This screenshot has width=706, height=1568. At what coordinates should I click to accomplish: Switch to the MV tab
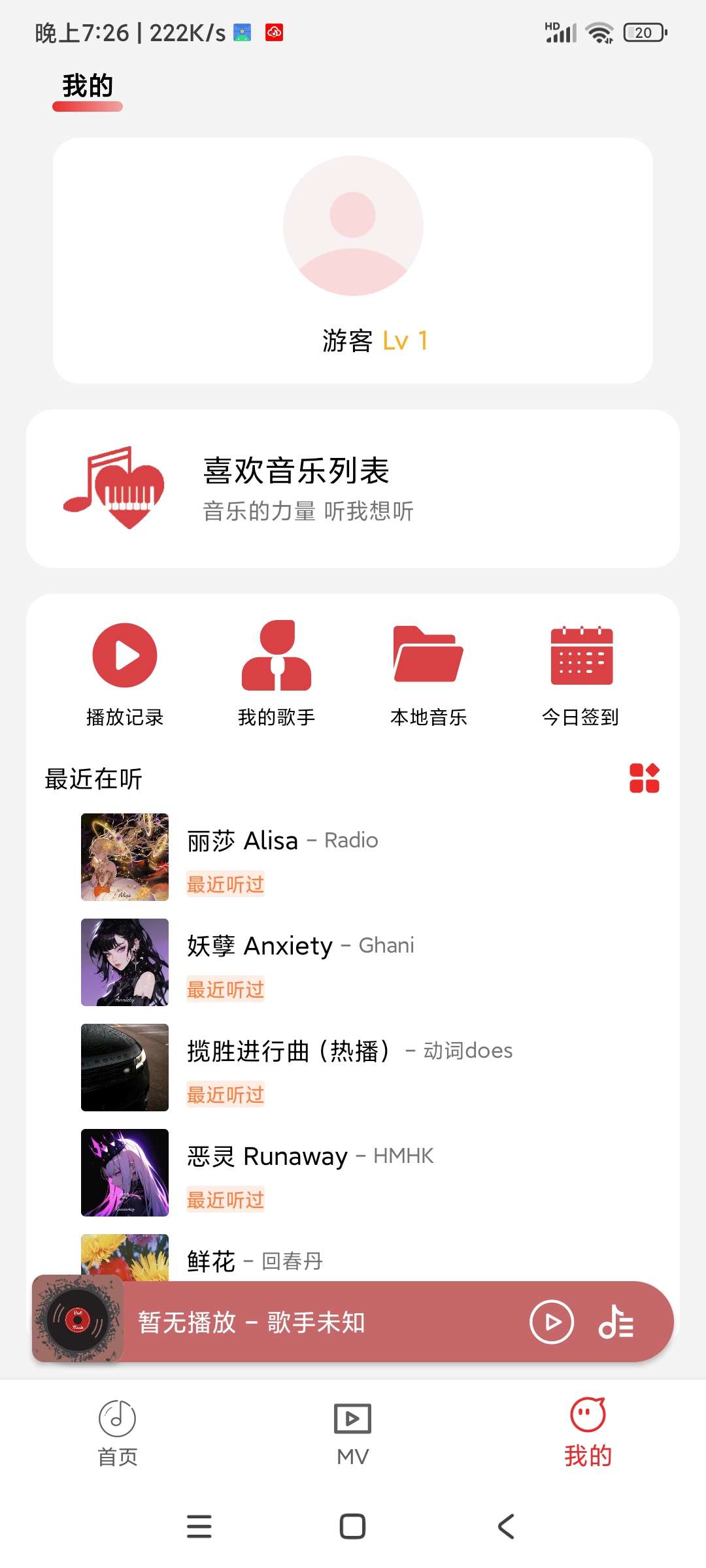click(353, 1431)
